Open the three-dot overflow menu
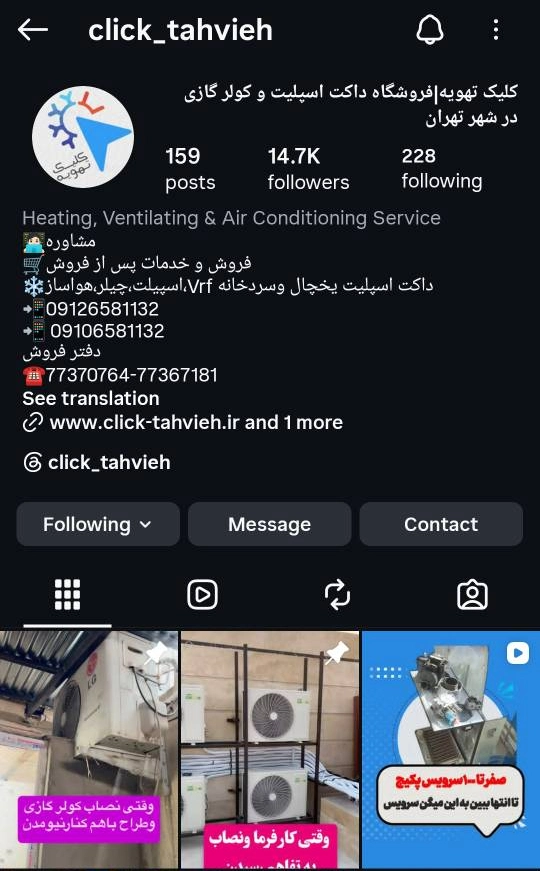 [496, 30]
